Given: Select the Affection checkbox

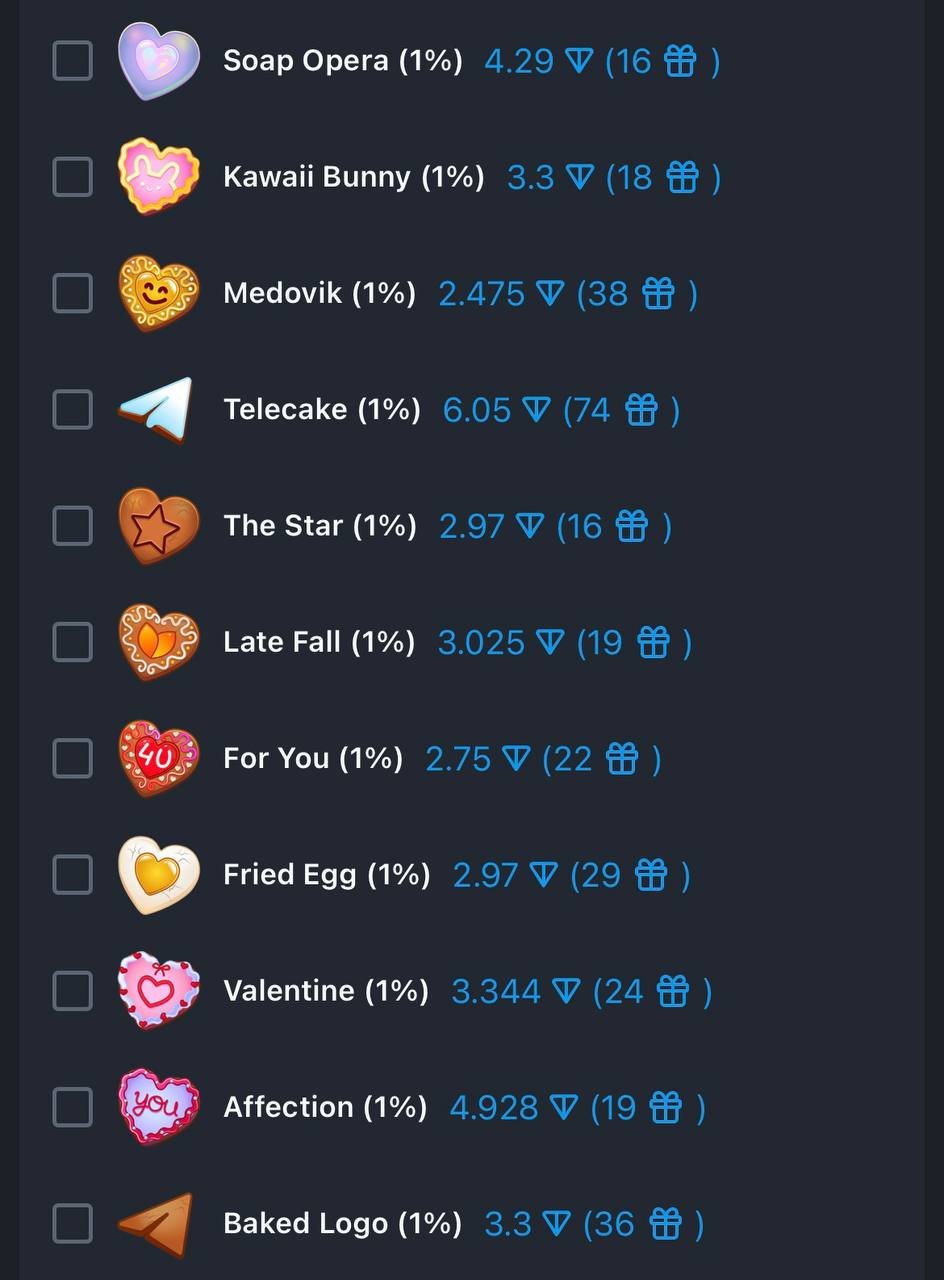Looking at the screenshot, I should (72, 1106).
